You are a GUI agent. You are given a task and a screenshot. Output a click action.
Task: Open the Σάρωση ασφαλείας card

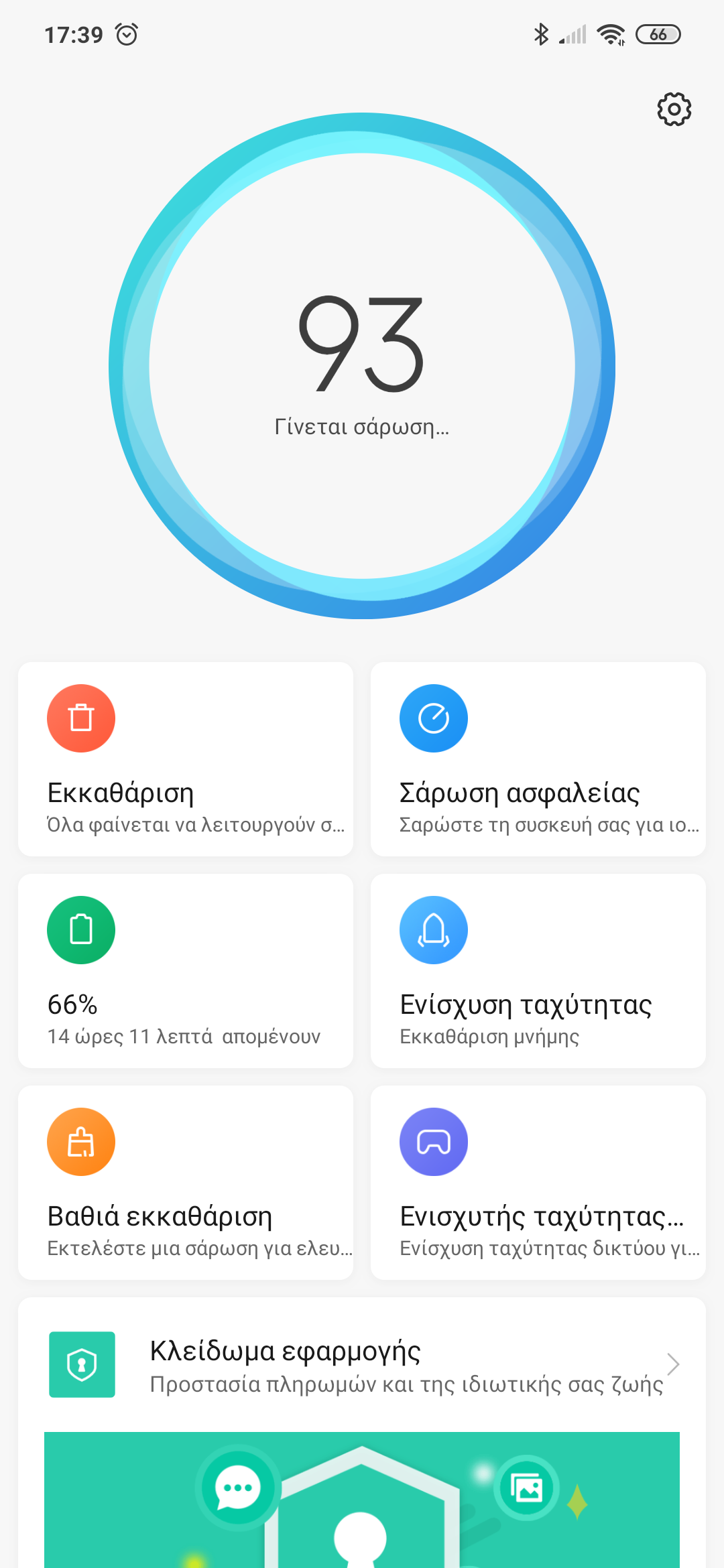[538, 759]
